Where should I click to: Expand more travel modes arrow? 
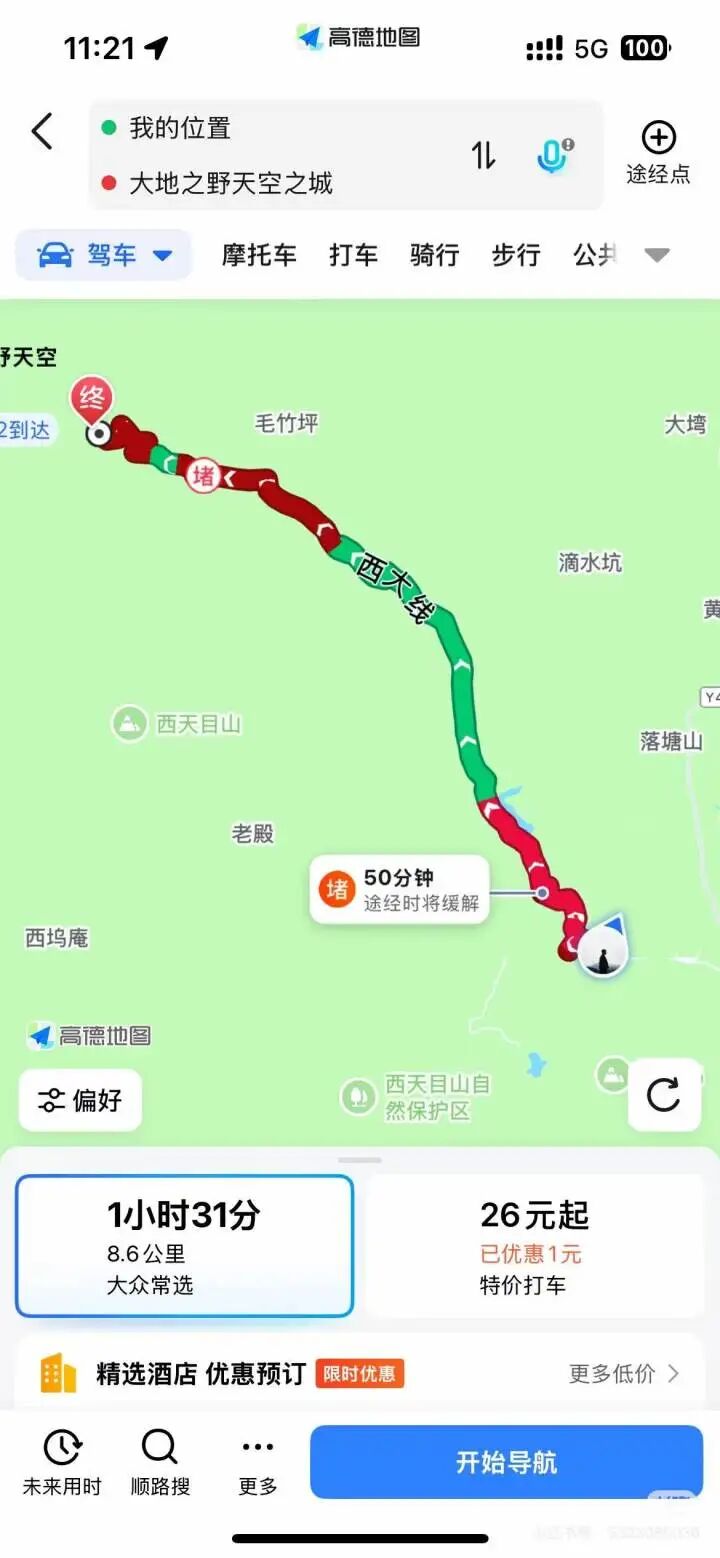click(656, 255)
